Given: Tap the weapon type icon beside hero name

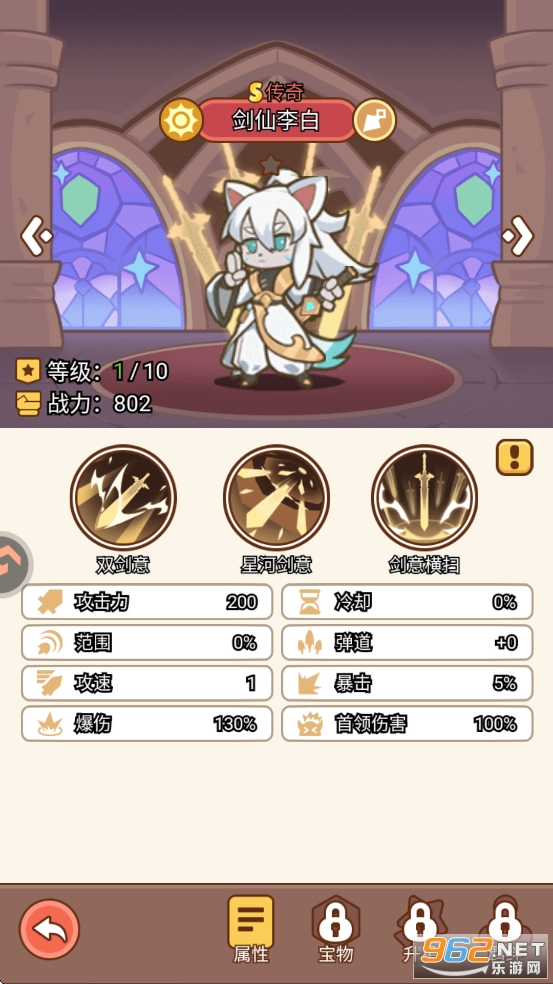Looking at the screenshot, I should tap(375, 119).
